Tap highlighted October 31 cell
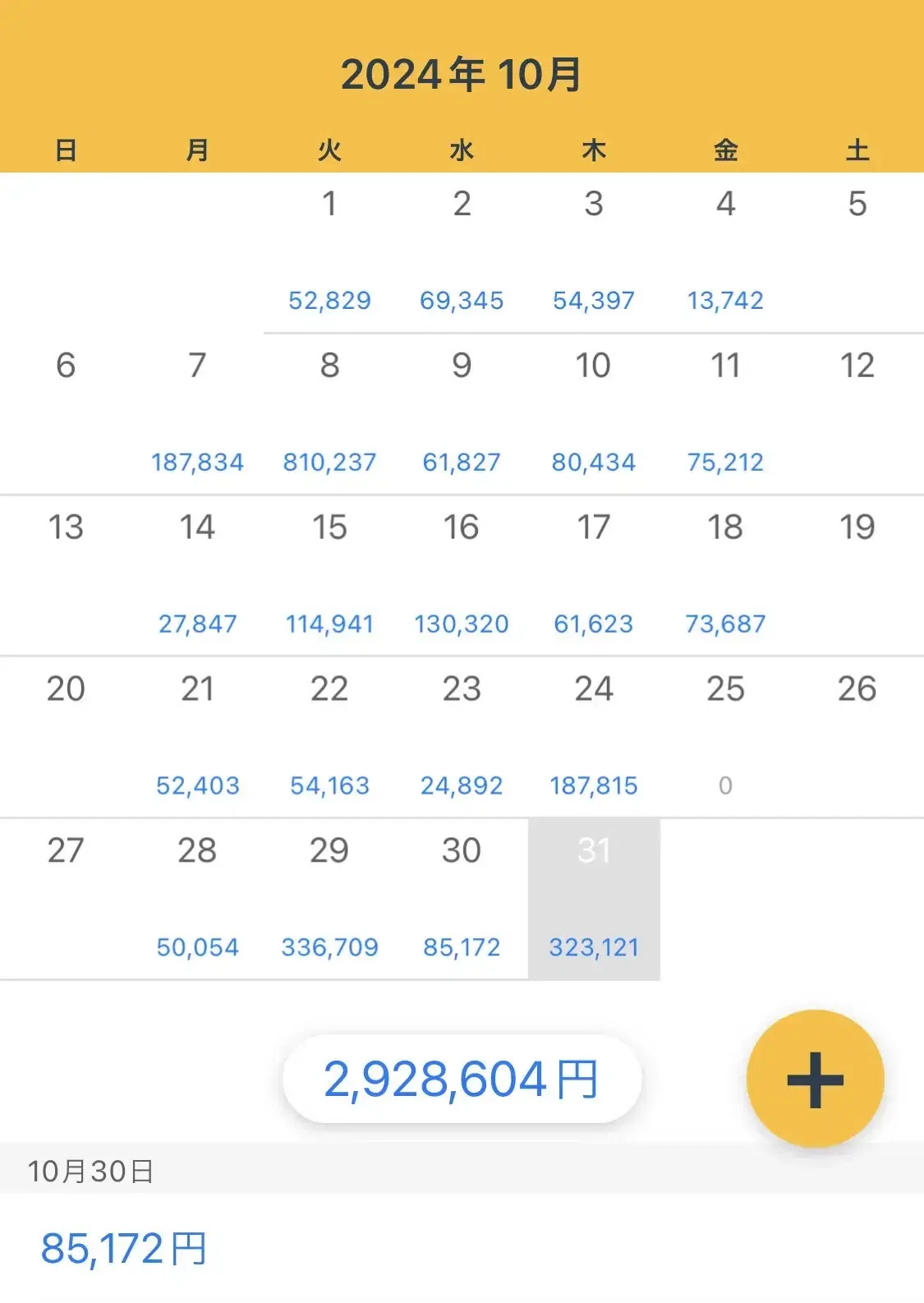The height and width of the screenshot is (1303, 924). 594,900
